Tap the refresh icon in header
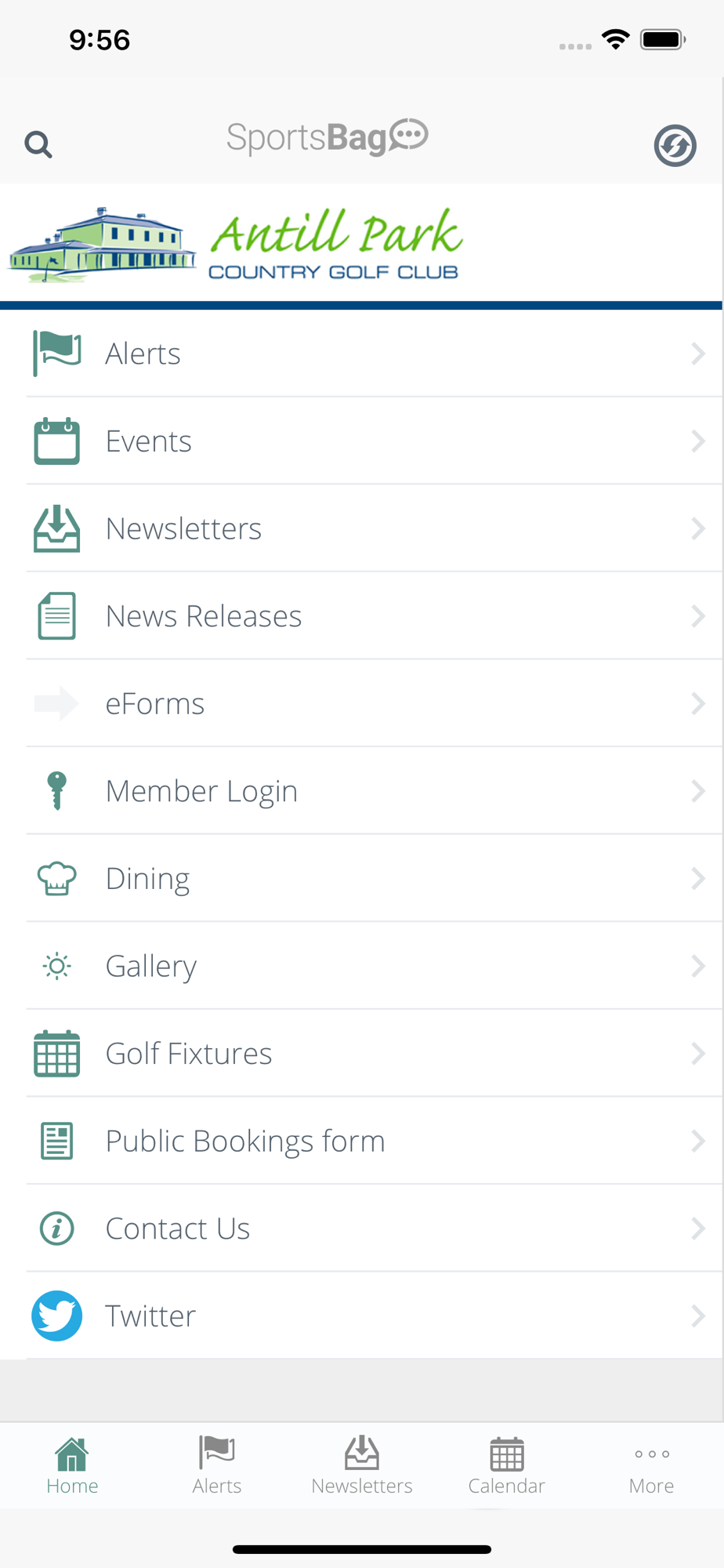Viewport: 724px width, 1568px height. click(x=675, y=145)
